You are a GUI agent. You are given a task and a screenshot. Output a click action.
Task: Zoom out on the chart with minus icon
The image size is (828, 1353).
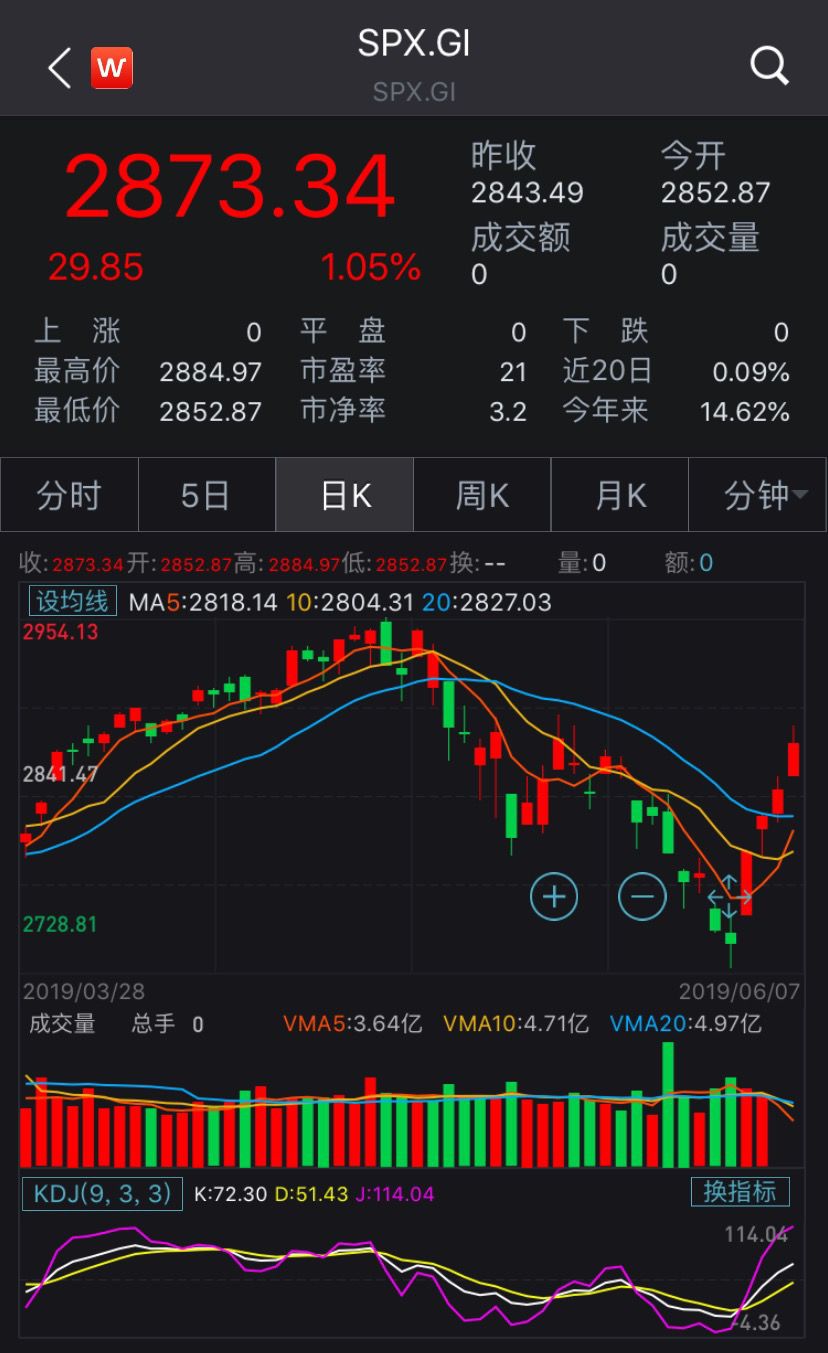644,896
